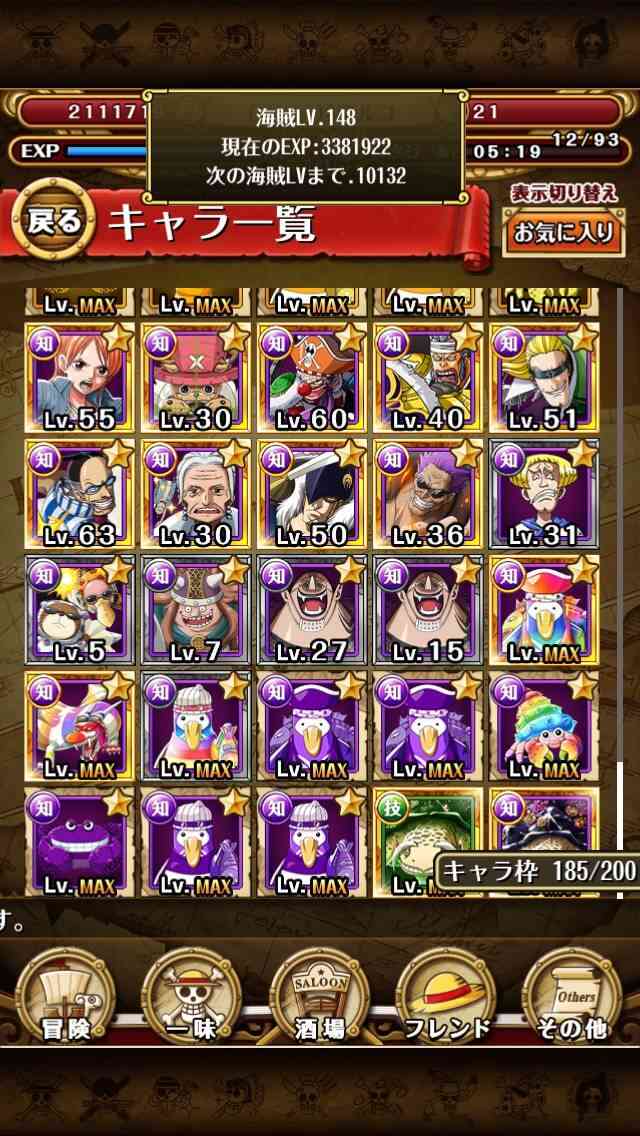Viewport: 640px width, 1136px height.
Task: Open the フレンド friends menu
Action: tap(446, 996)
